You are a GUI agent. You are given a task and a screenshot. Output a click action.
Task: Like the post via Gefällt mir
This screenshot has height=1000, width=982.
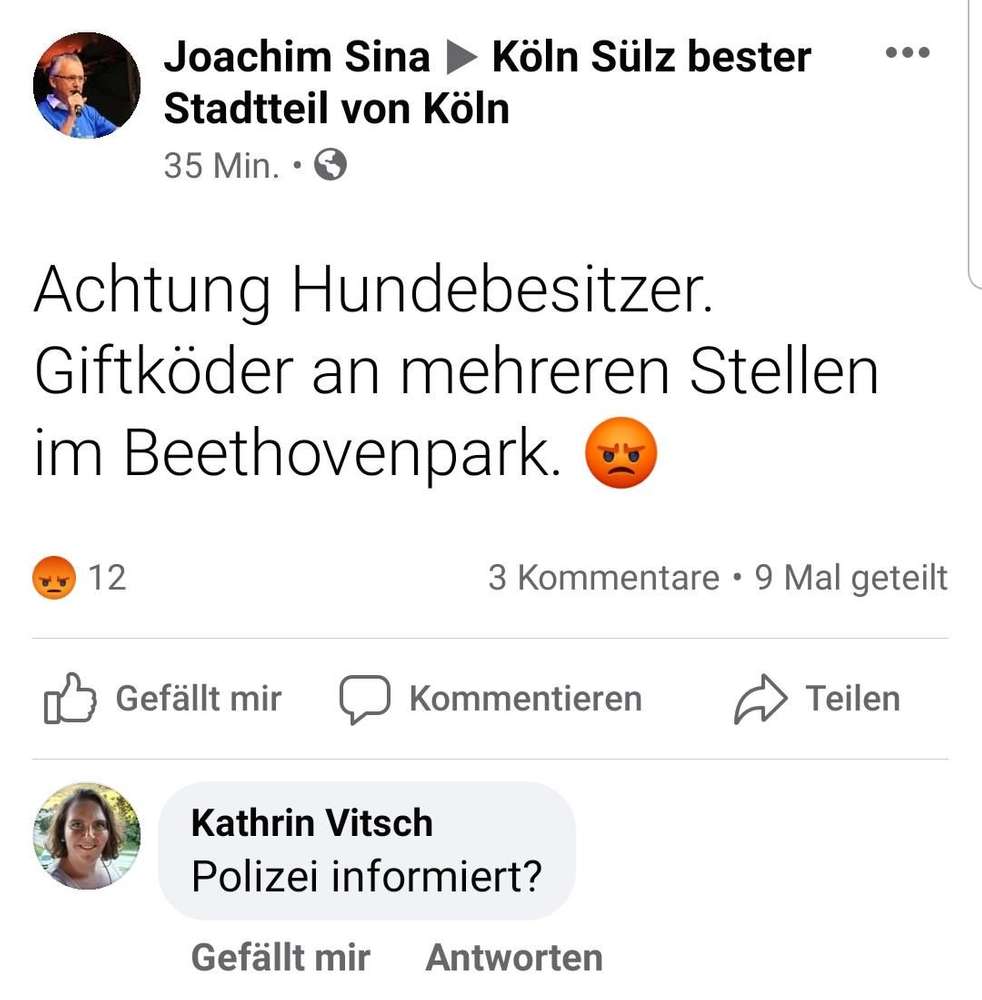point(198,698)
